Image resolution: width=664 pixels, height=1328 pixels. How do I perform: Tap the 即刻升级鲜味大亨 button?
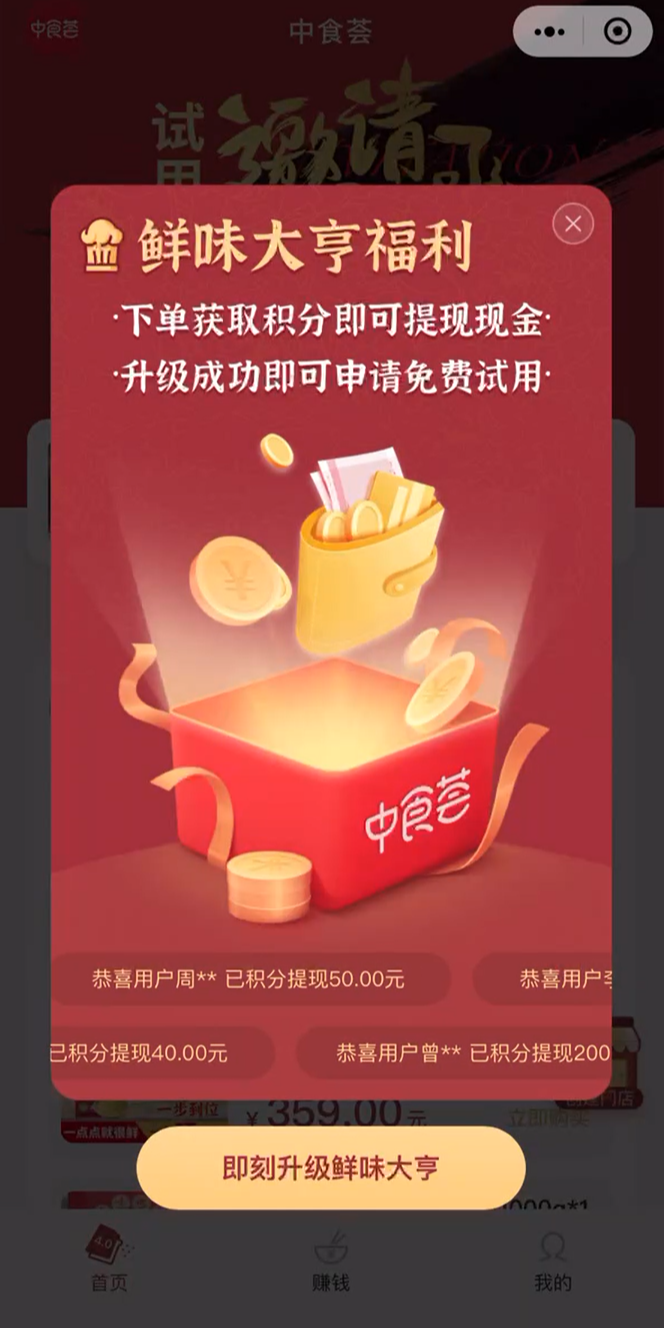(x=331, y=1168)
